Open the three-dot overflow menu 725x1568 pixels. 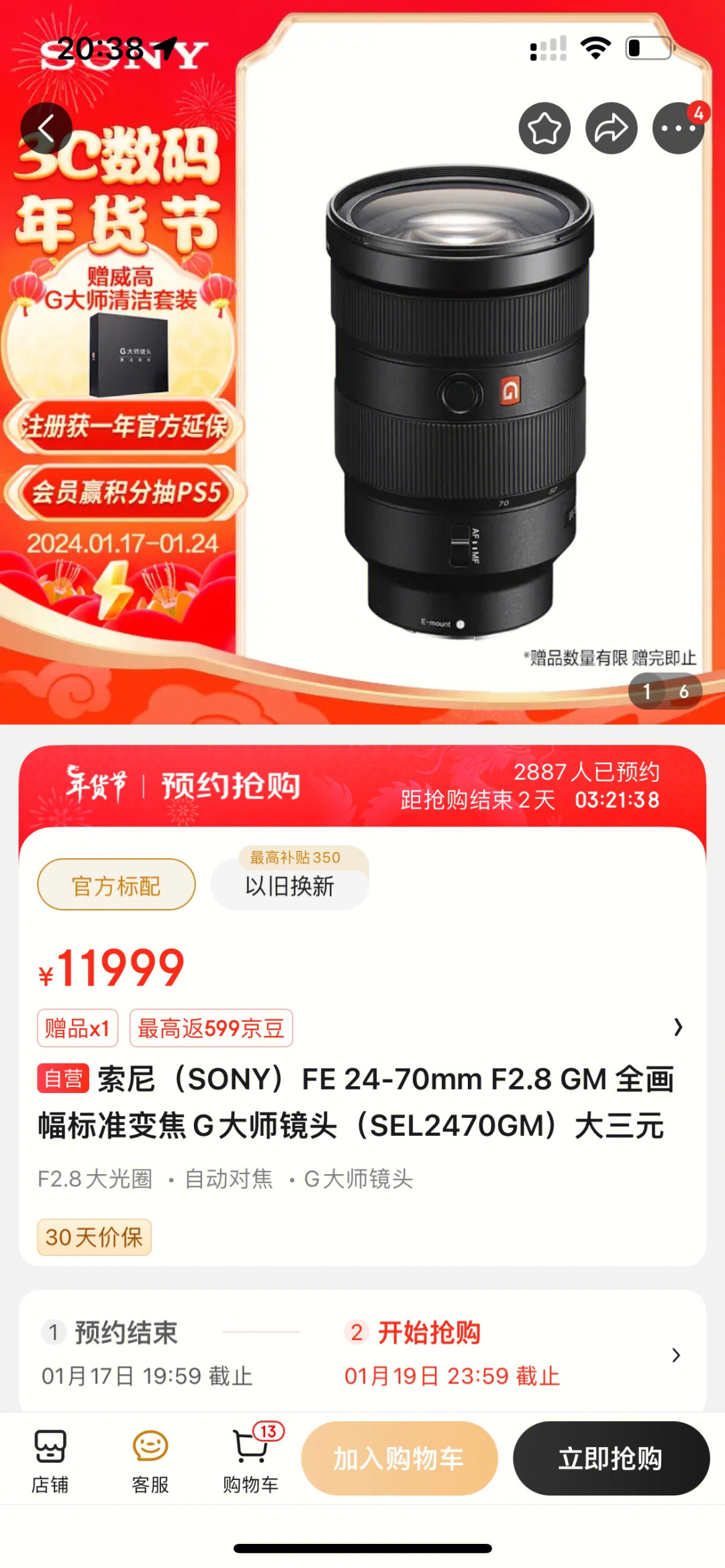pyautogui.click(x=677, y=128)
